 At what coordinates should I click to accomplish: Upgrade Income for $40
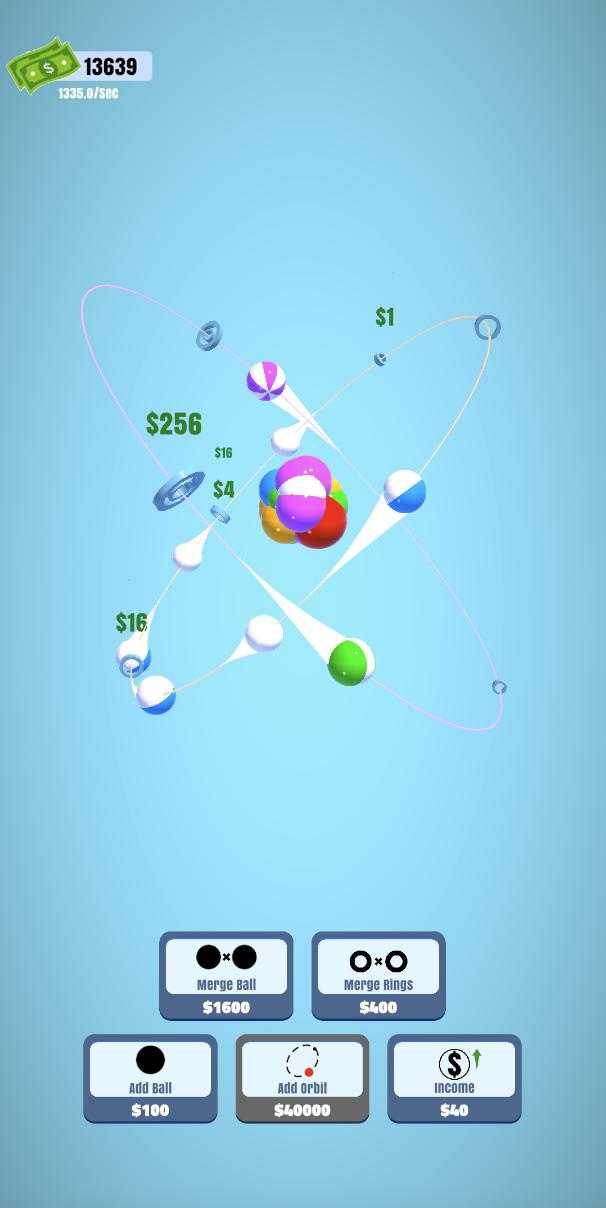(x=454, y=1078)
